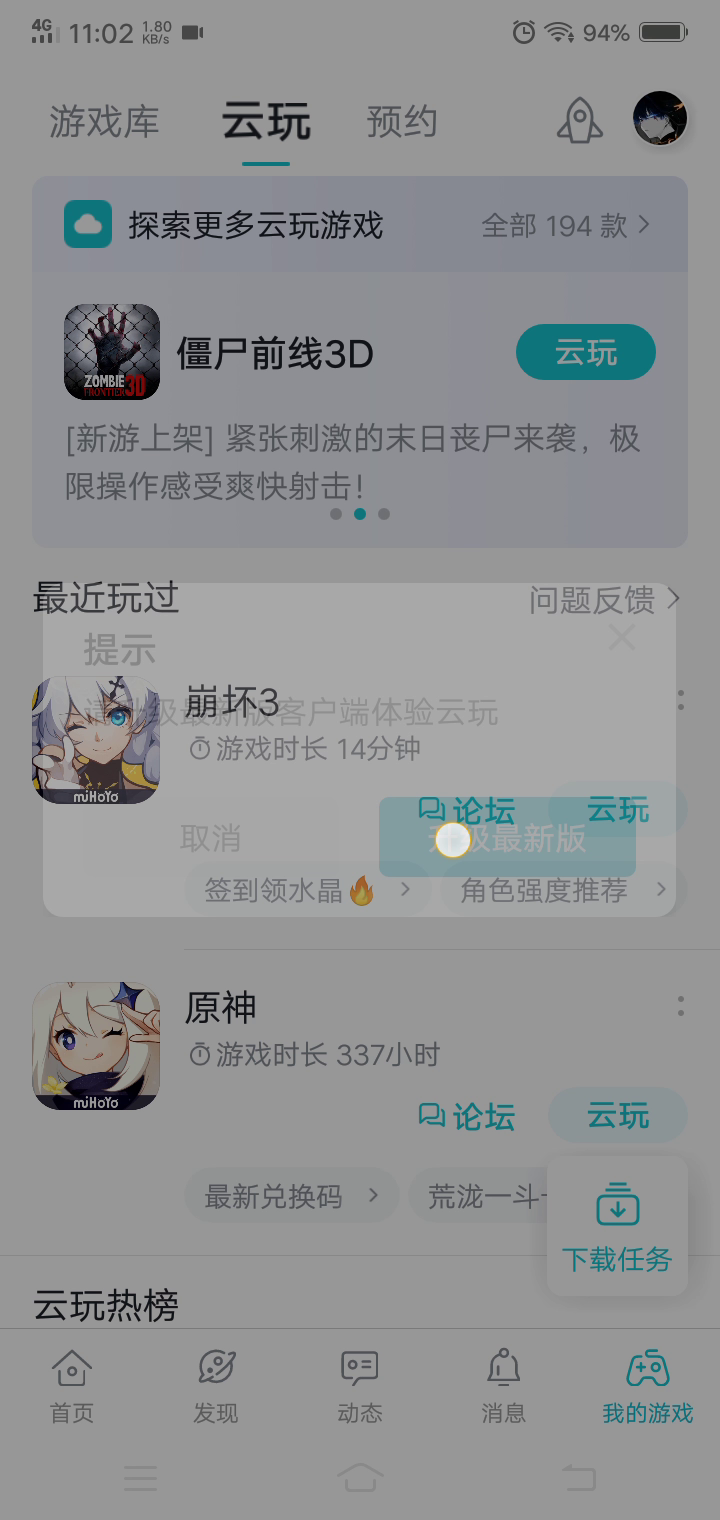720x1520 pixels.
Task: Cancel the upgrade prompt with 取消
Action: point(210,838)
